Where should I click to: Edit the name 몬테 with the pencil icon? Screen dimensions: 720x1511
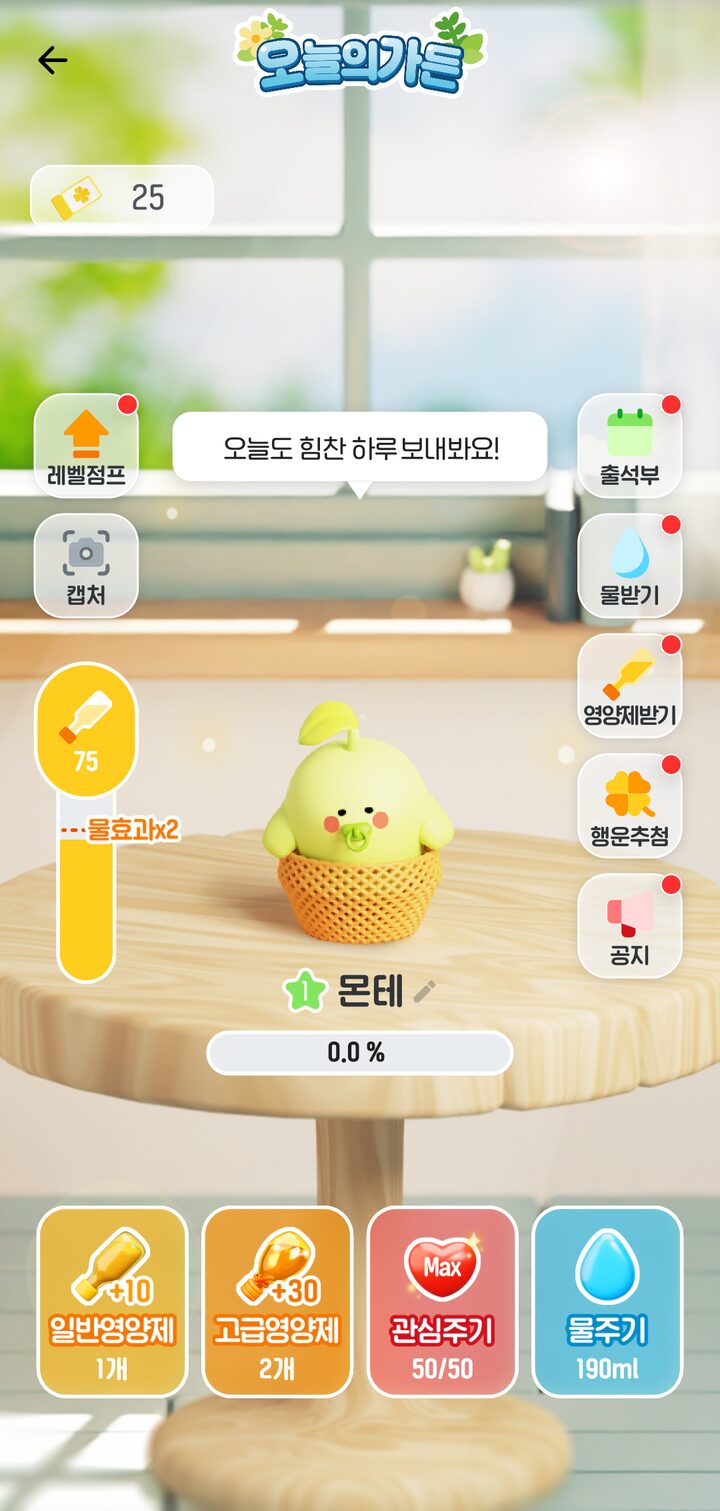[x=425, y=991]
